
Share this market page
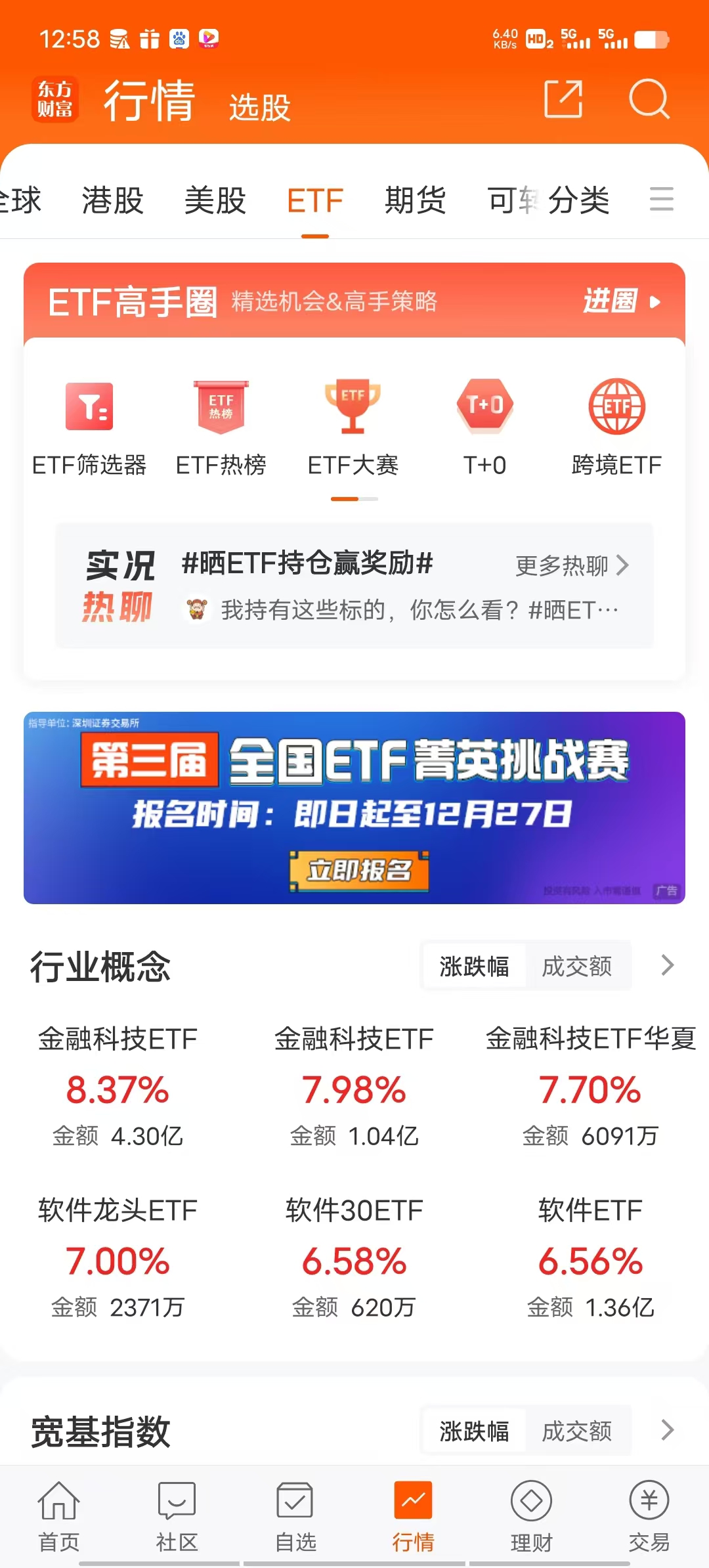[x=563, y=99]
